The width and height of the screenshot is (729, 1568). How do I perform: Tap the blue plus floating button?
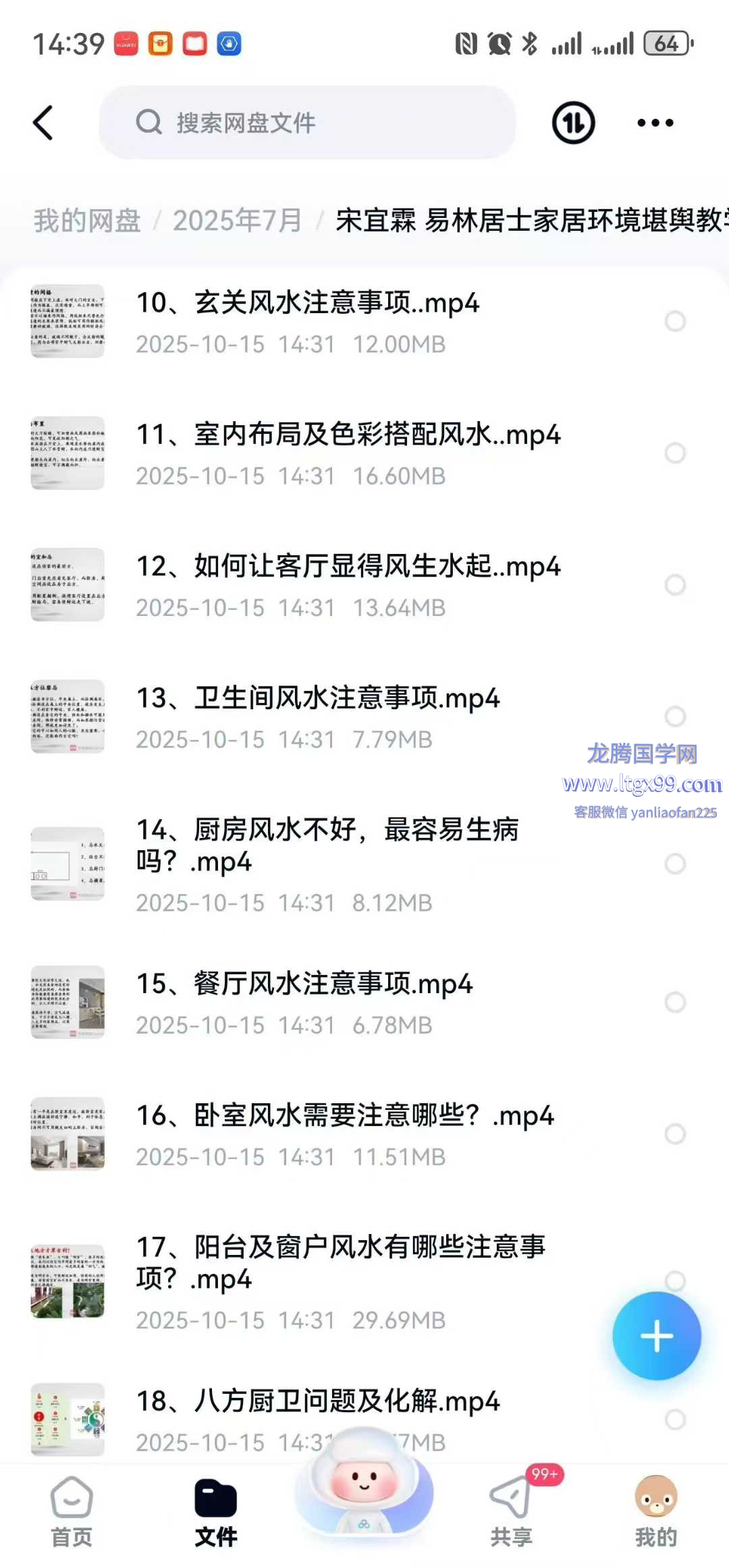click(656, 1336)
